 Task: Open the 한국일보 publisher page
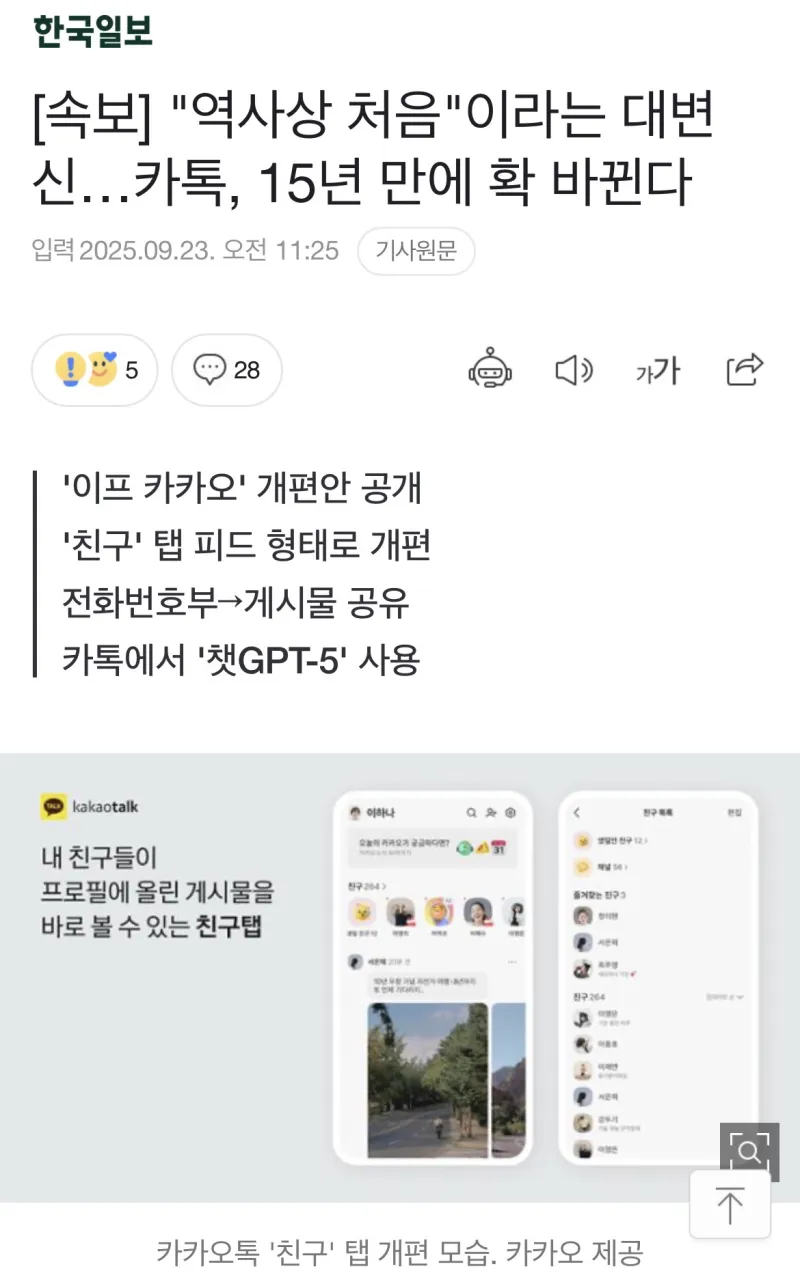(x=93, y=31)
